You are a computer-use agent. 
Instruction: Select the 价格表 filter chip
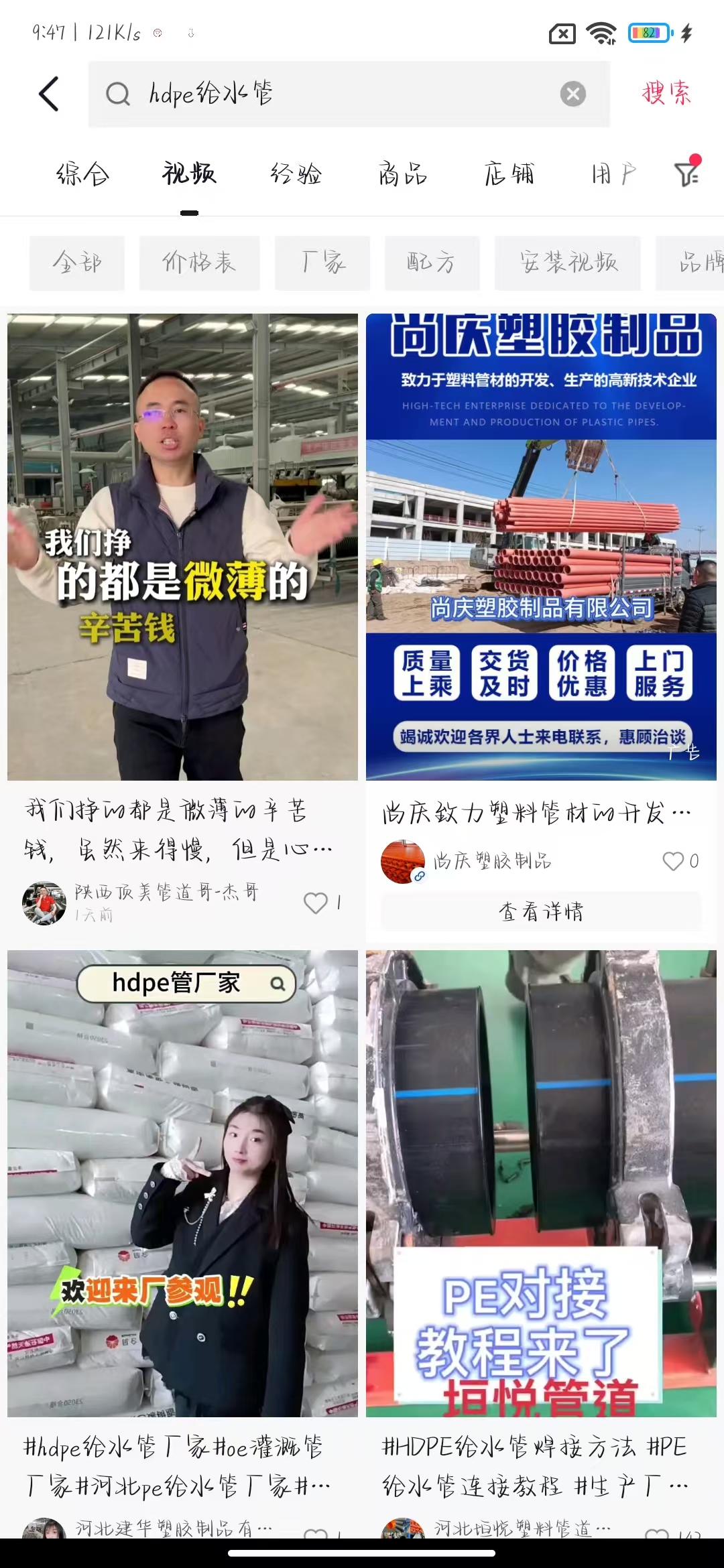[x=199, y=262]
